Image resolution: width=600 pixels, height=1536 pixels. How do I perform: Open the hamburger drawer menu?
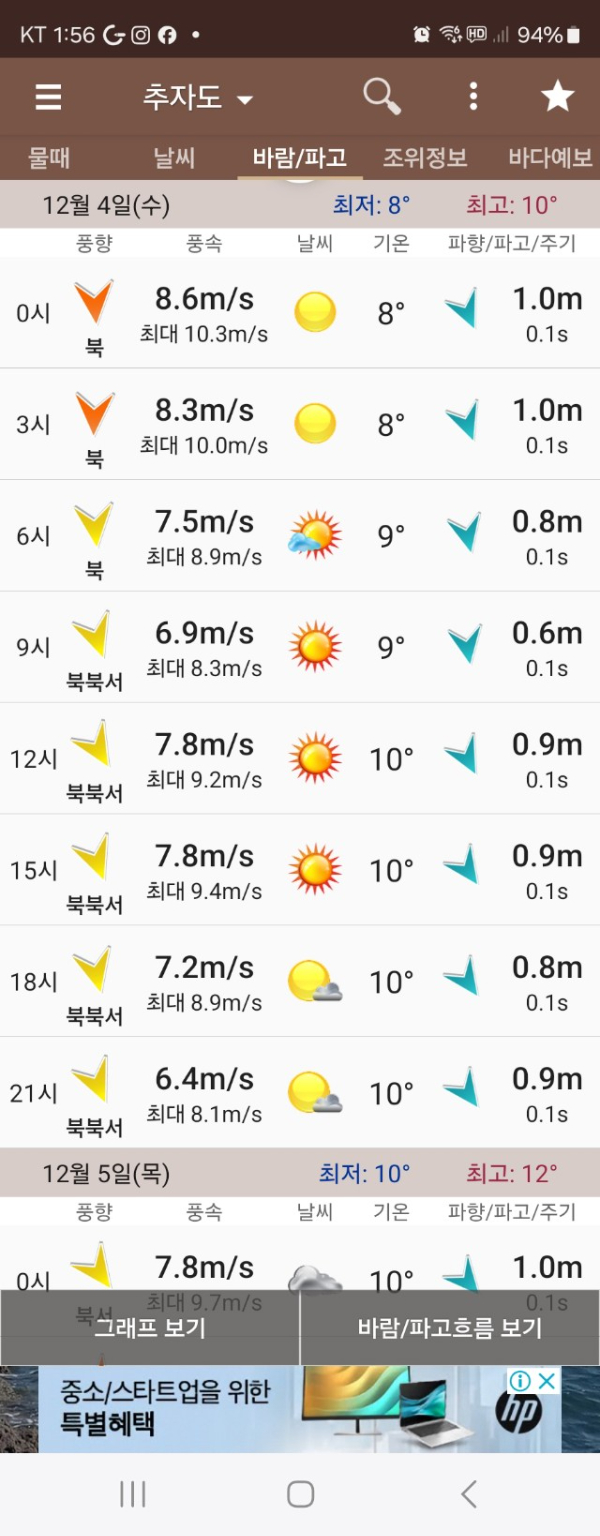pyautogui.click(x=48, y=97)
